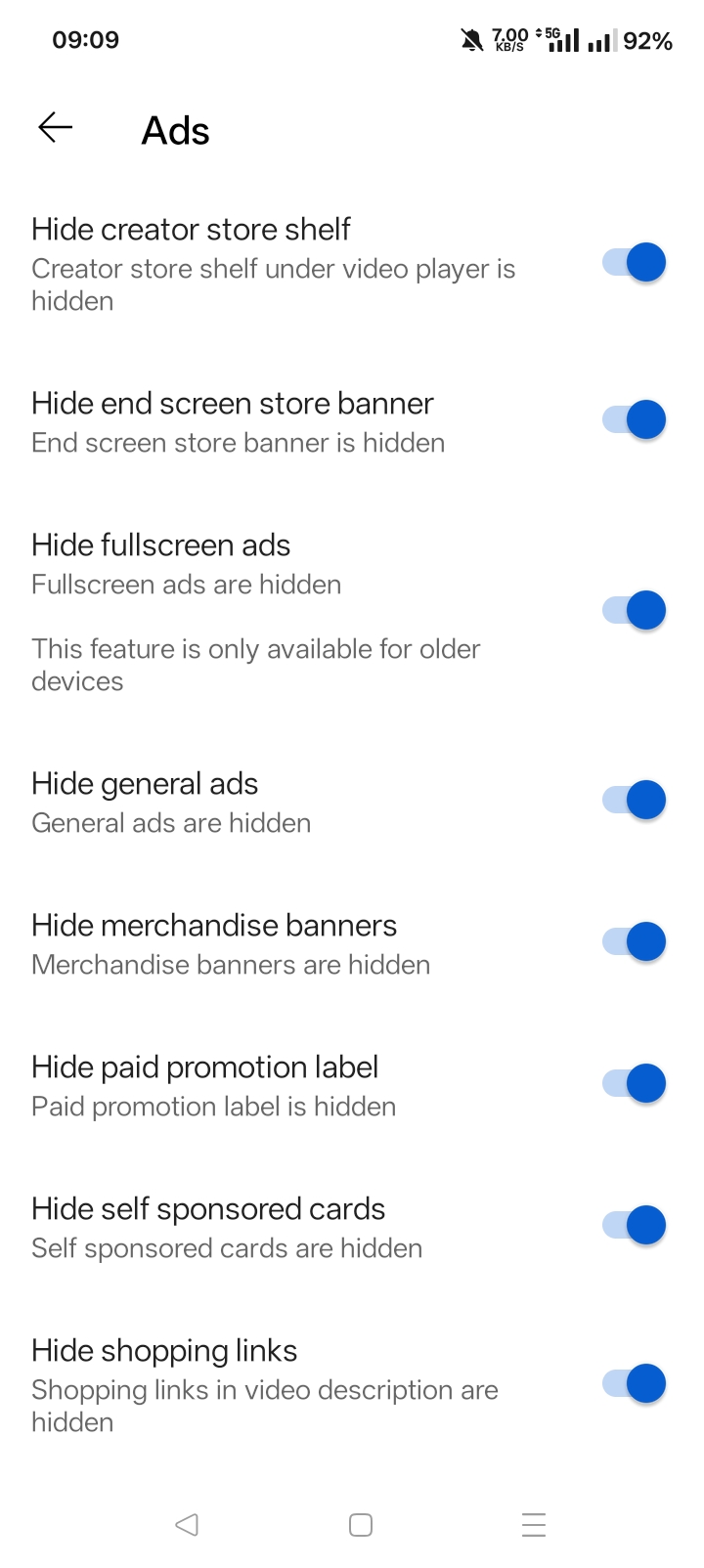Open recent apps with the menu icon

tap(534, 1524)
